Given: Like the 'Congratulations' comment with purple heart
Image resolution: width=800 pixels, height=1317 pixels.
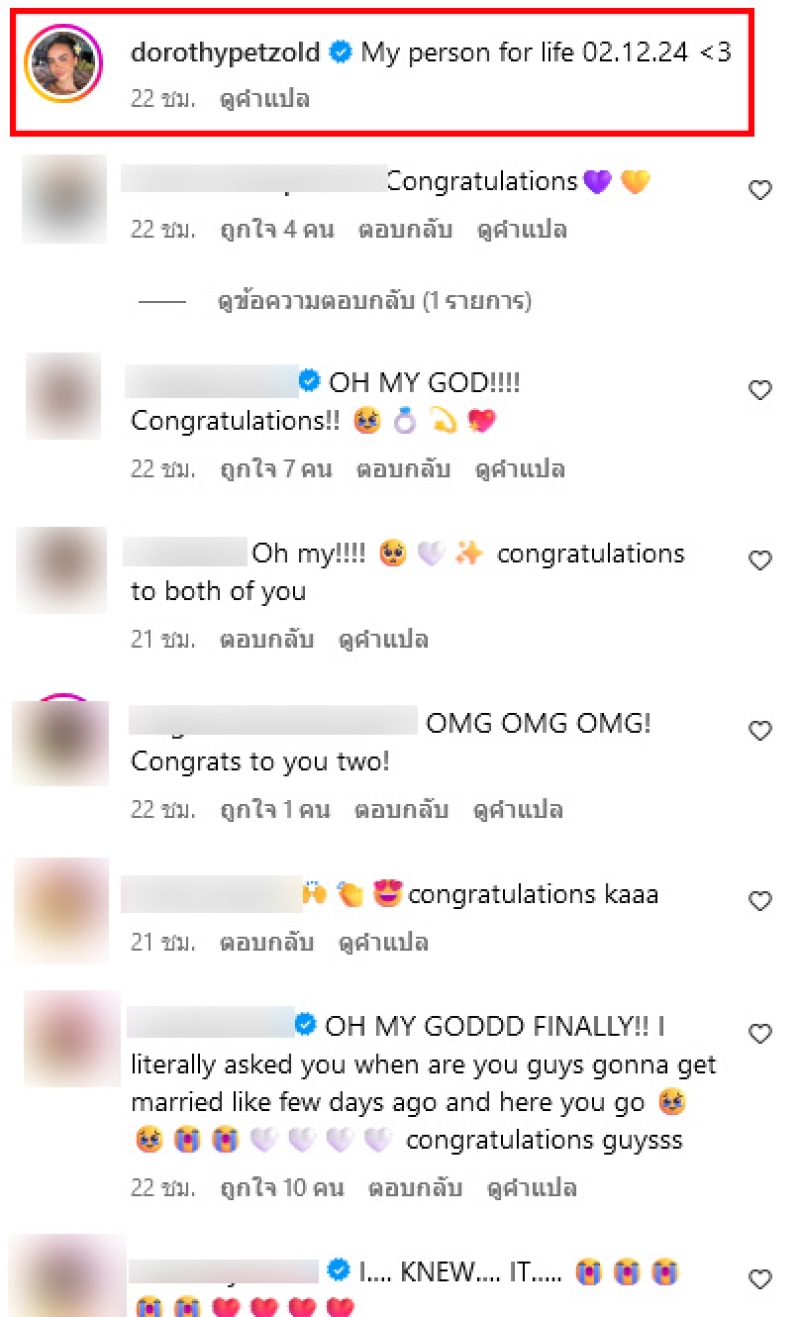Looking at the screenshot, I should (x=761, y=190).
